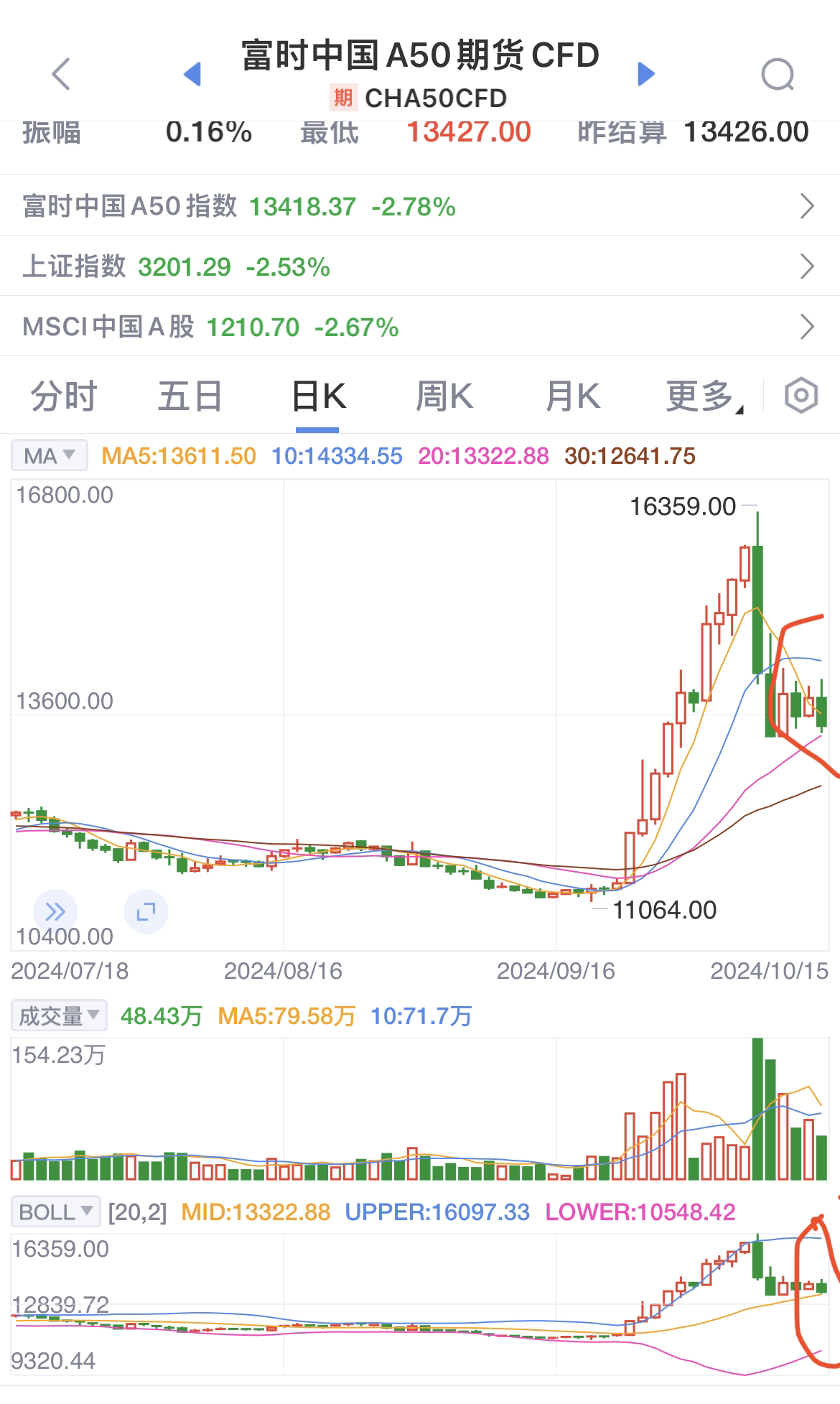This screenshot has height=1404, width=840.
Task: Switch to the next instrument with the right triangle
Action: pyautogui.click(x=646, y=73)
